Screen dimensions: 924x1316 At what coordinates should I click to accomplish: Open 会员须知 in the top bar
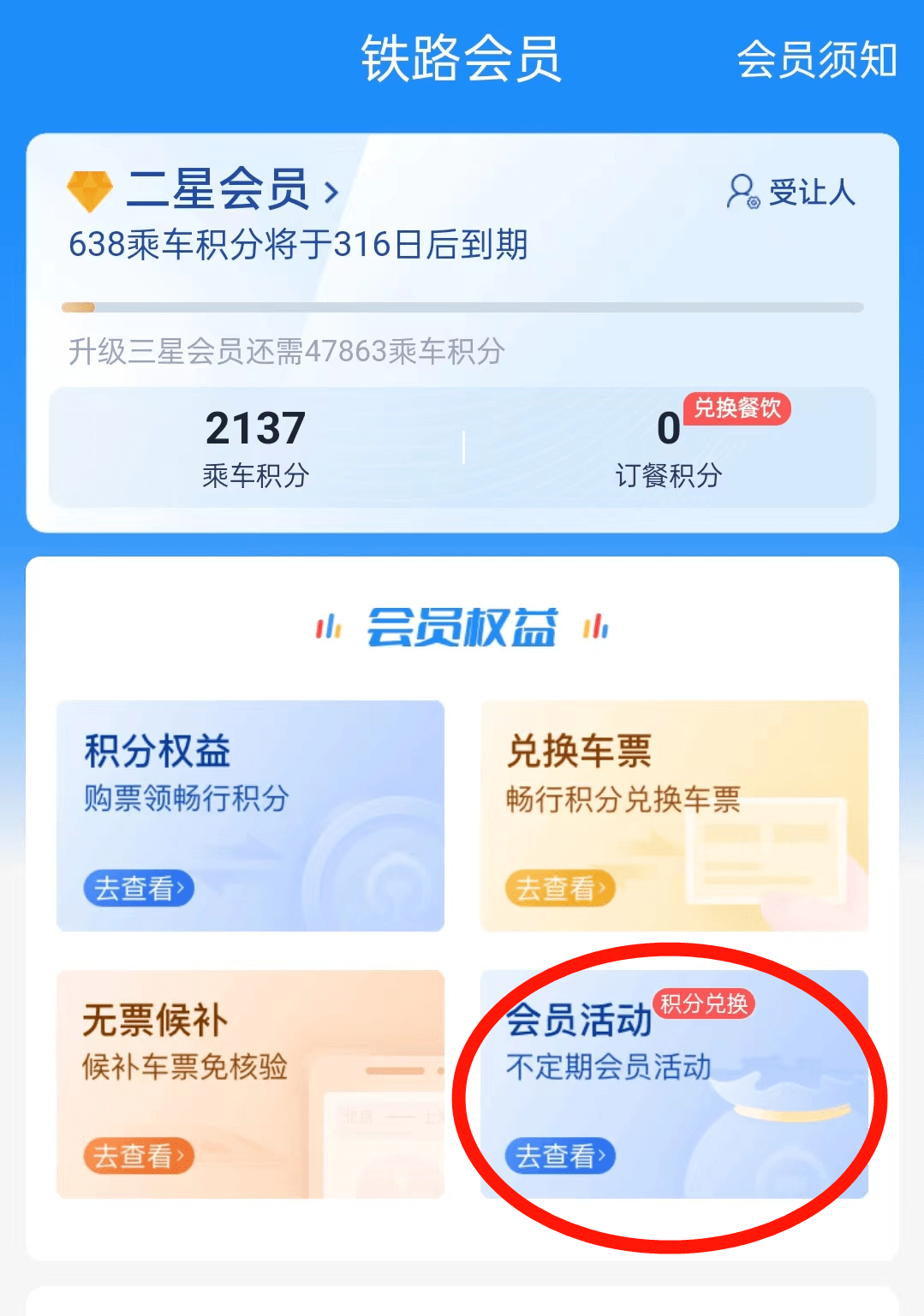pyautogui.click(x=816, y=60)
